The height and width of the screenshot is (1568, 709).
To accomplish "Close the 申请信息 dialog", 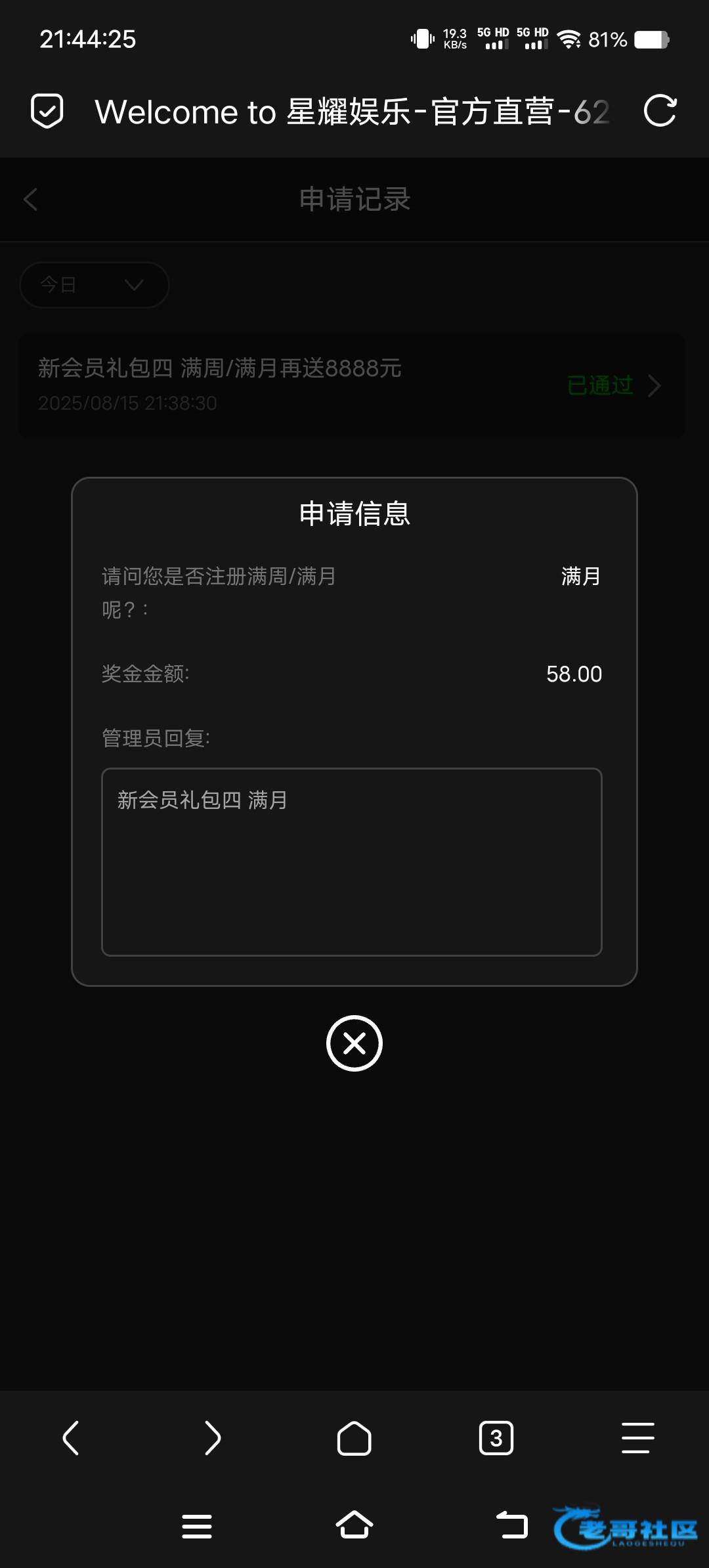I will click(x=354, y=1043).
